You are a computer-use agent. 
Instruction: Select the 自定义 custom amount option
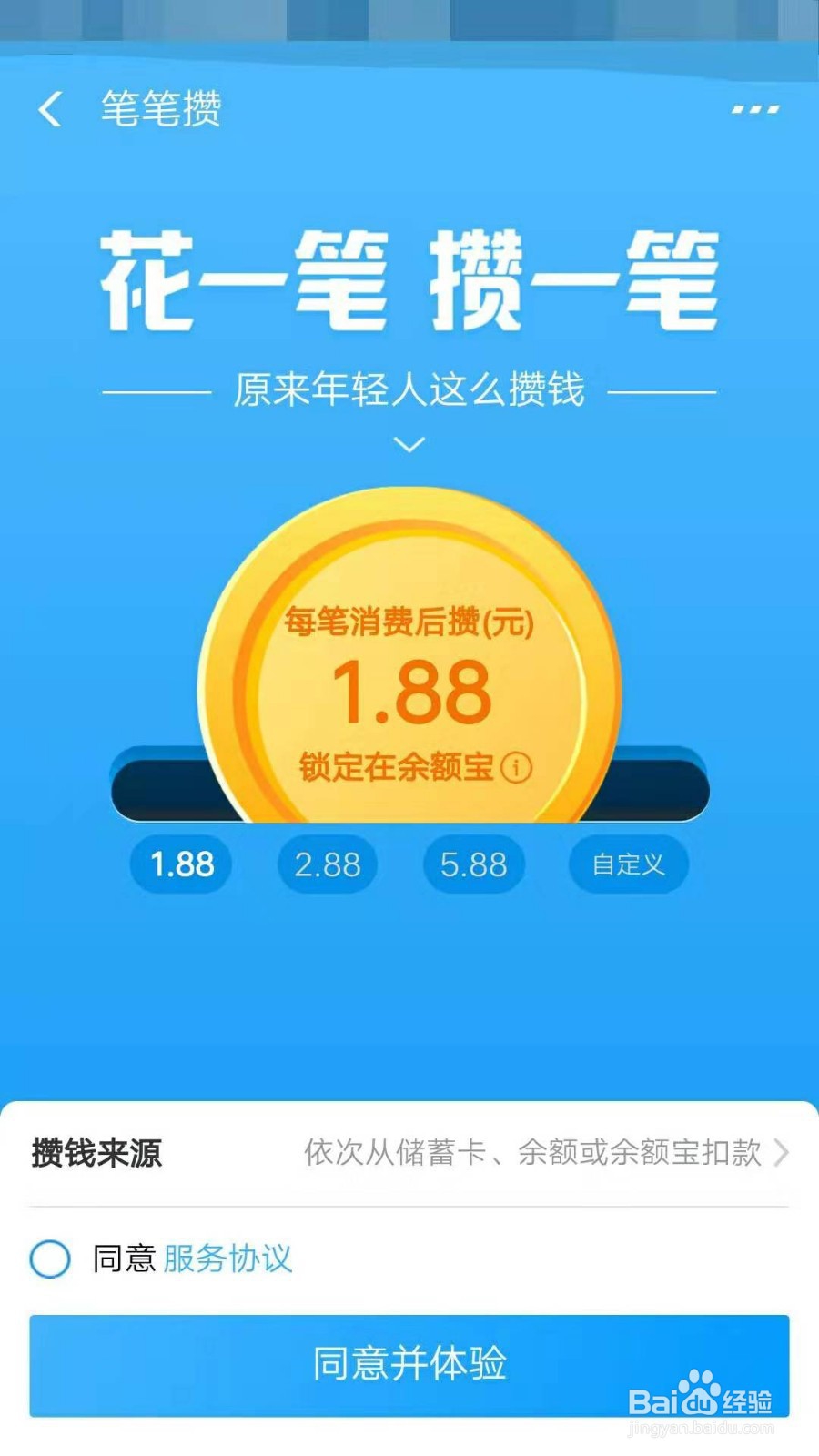coord(626,864)
